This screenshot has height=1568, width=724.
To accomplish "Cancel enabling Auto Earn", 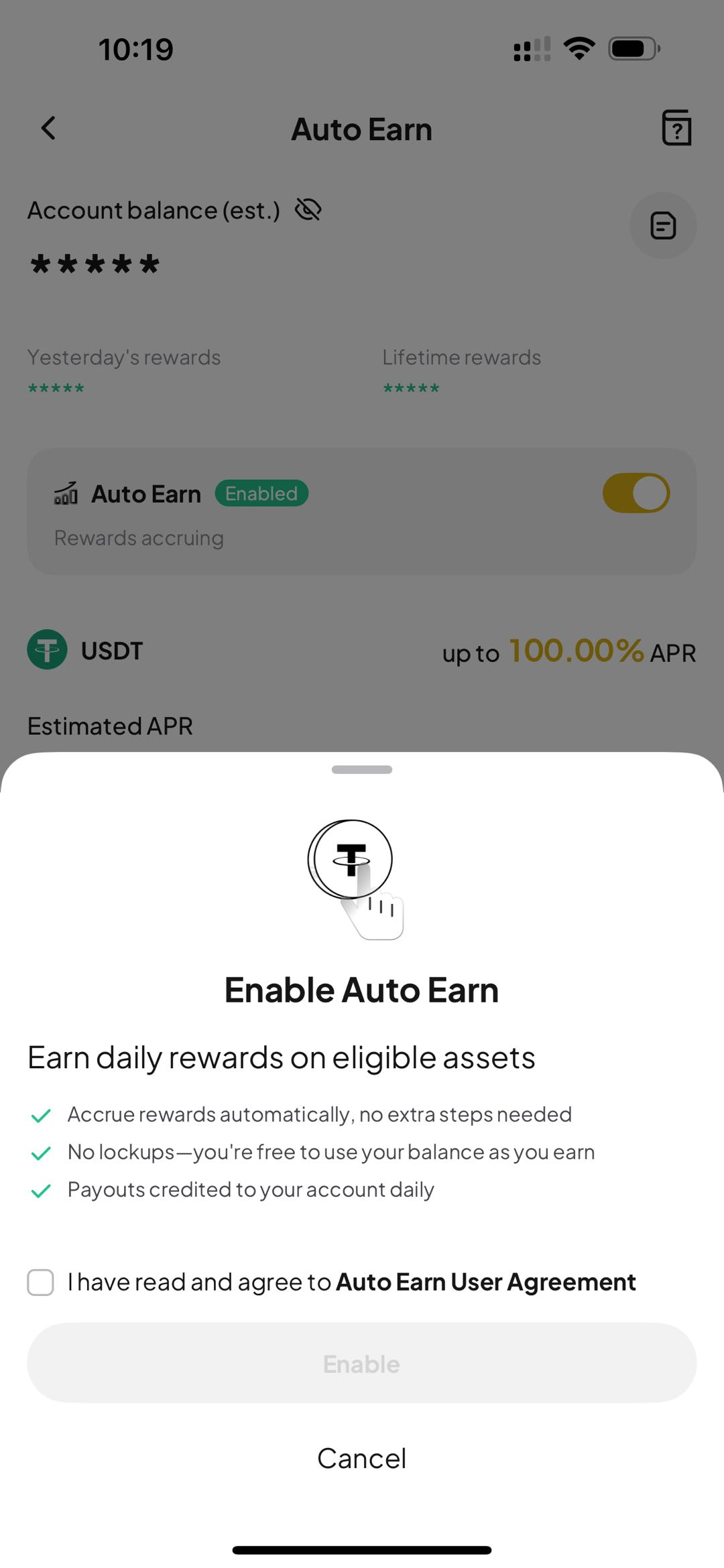I will [x=362, y=1459].
